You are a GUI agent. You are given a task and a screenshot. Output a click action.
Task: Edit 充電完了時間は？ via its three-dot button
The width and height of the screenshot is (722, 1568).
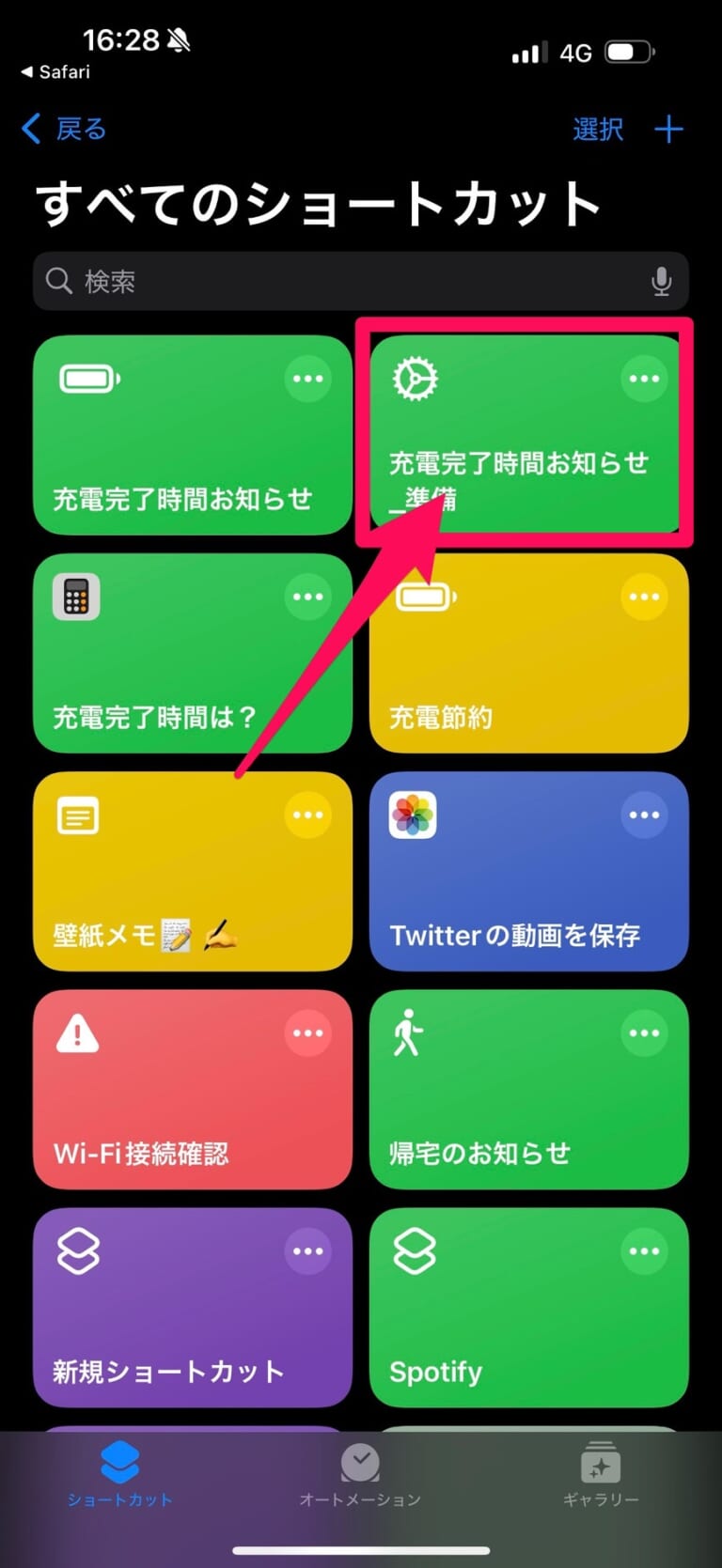(307, 597)
